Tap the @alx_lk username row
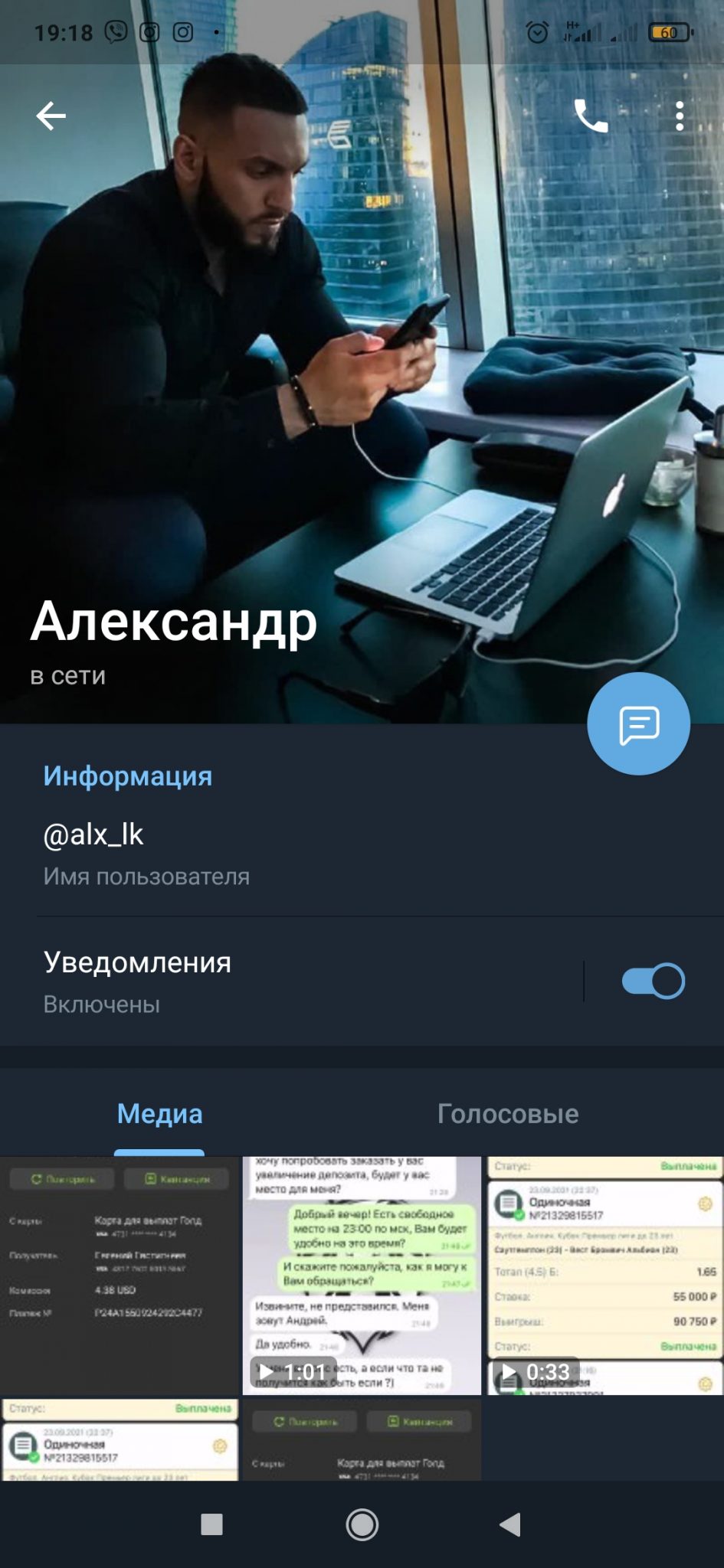This screenshot has height=1568, width=724. 362,854
